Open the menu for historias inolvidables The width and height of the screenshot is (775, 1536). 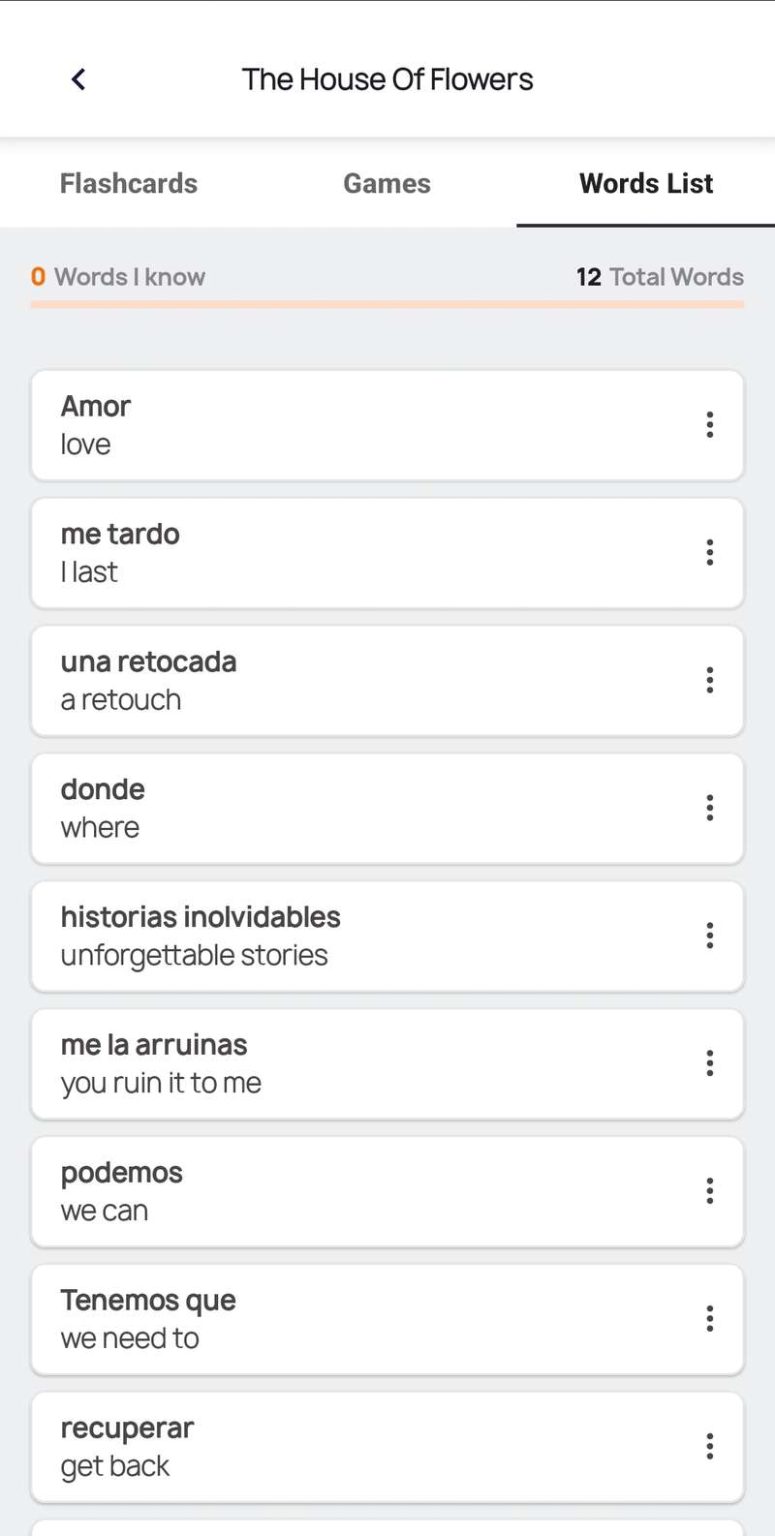(710, 935)
